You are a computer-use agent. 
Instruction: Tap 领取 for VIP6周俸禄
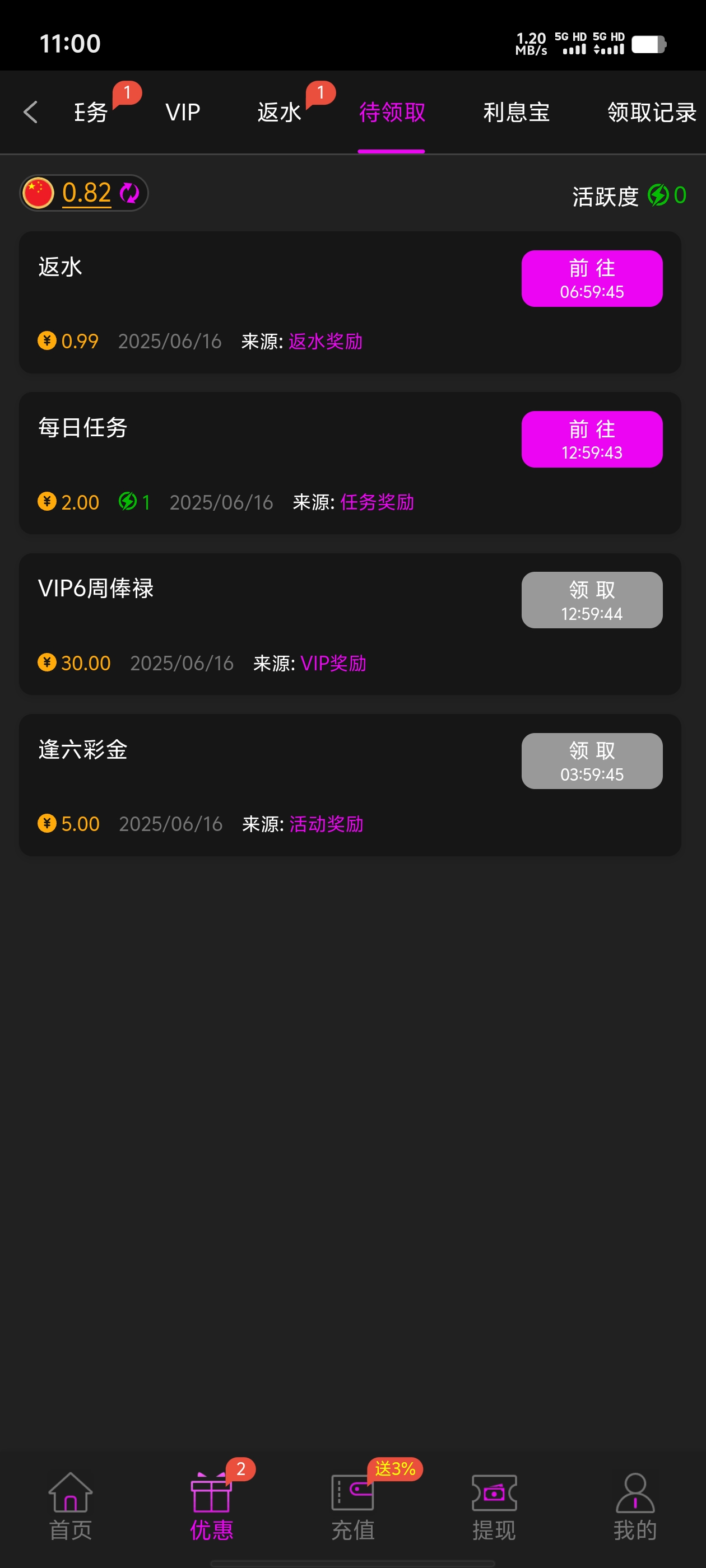click(592, 600)
